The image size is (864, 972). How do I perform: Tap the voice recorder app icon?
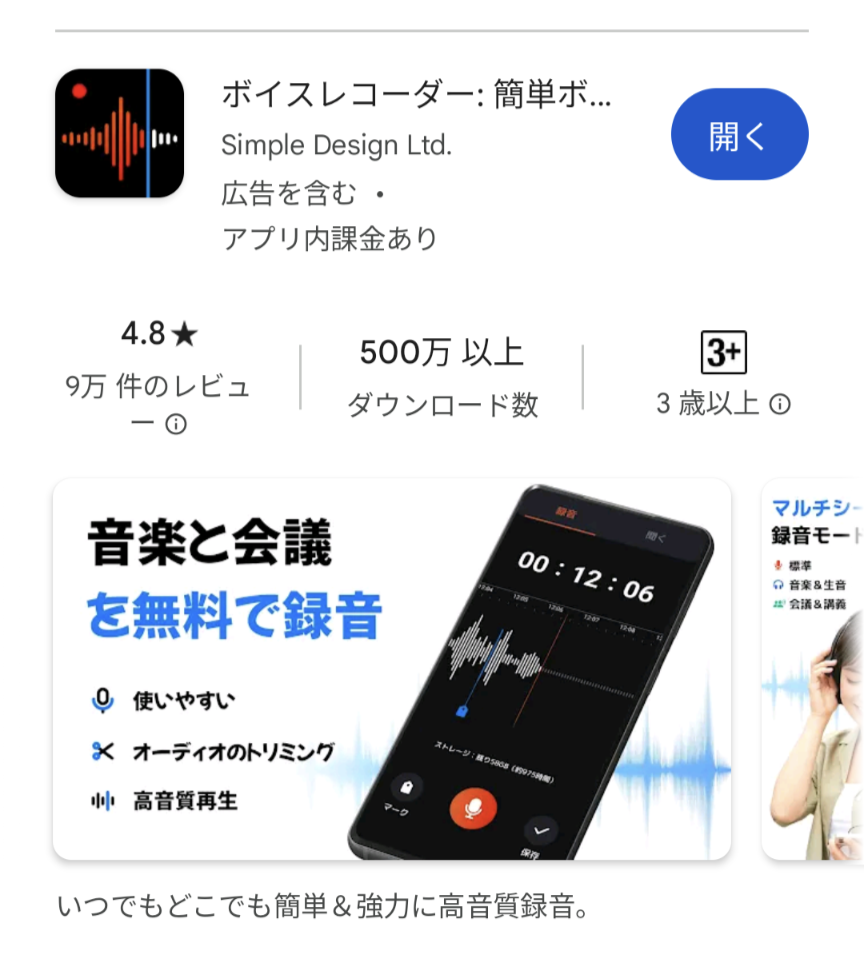[120, 133]
